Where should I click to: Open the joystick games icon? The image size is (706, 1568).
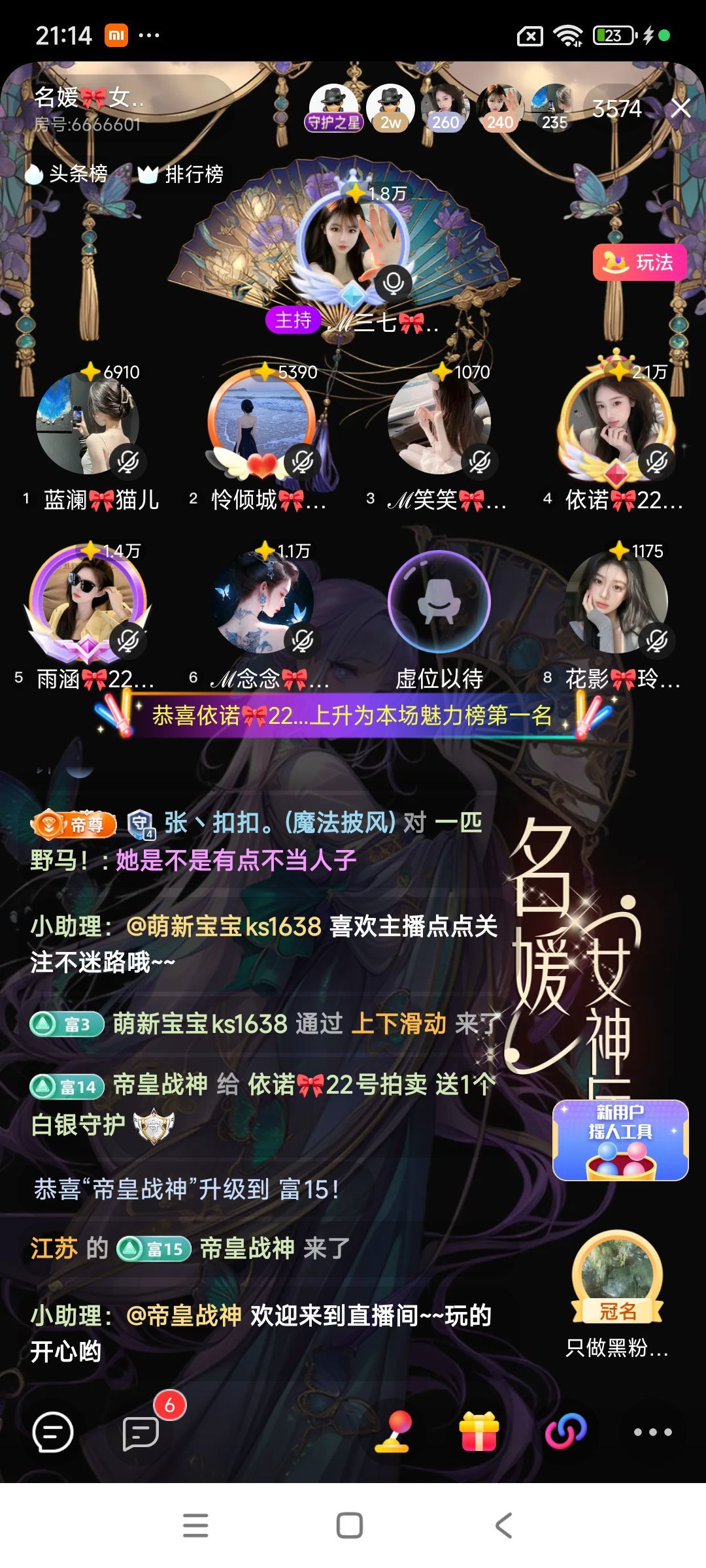pos(394,1432)
